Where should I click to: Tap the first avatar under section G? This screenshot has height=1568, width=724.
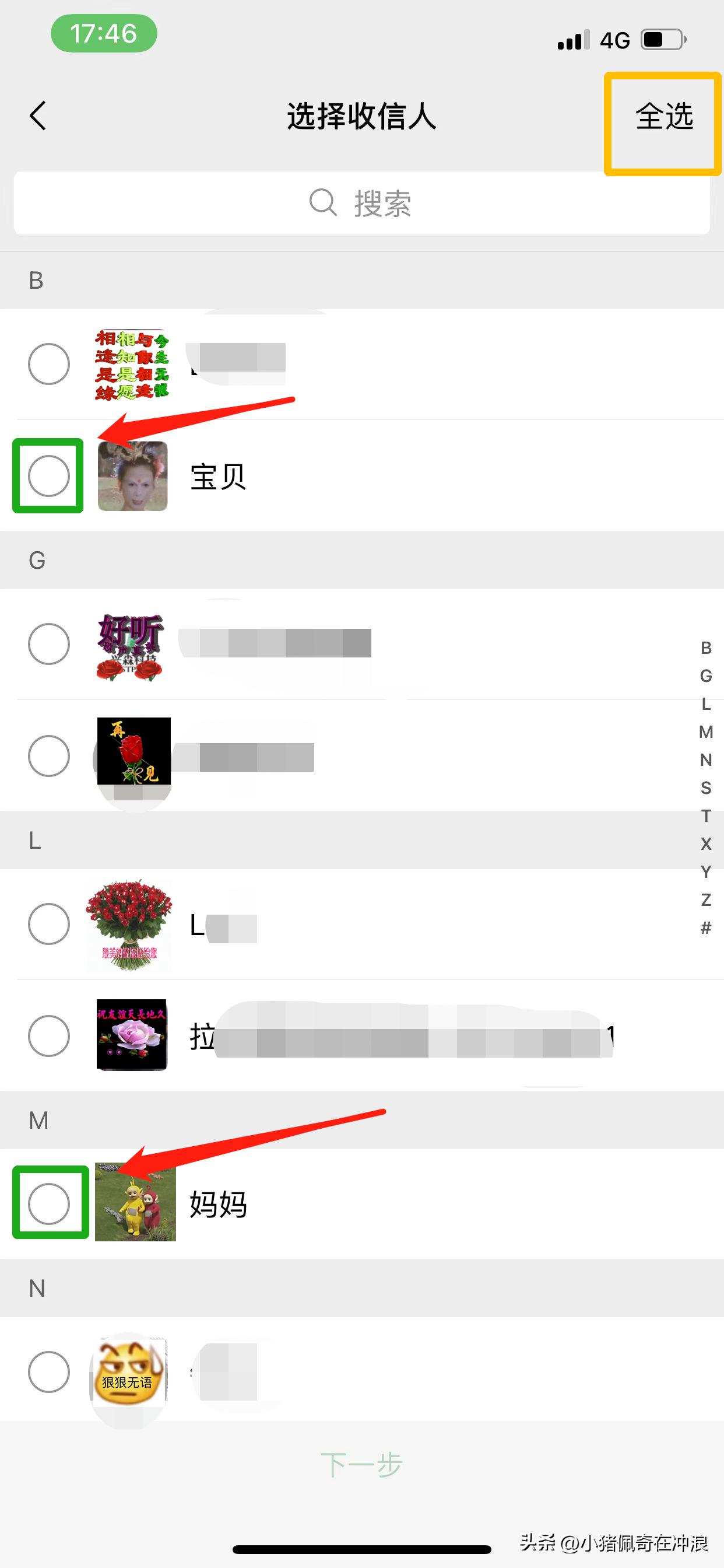(129, 645)
